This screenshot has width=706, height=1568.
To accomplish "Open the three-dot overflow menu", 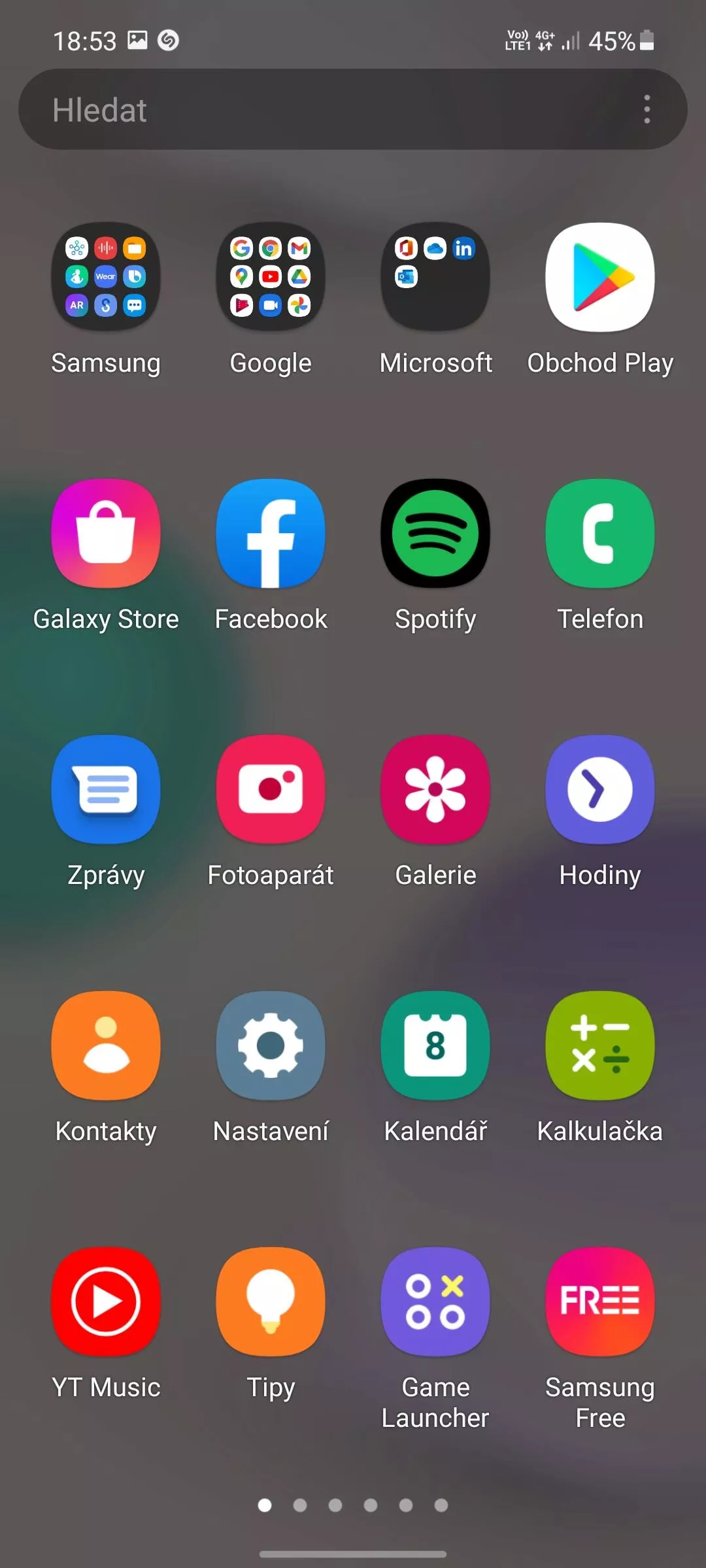I will tap(647, 110).
